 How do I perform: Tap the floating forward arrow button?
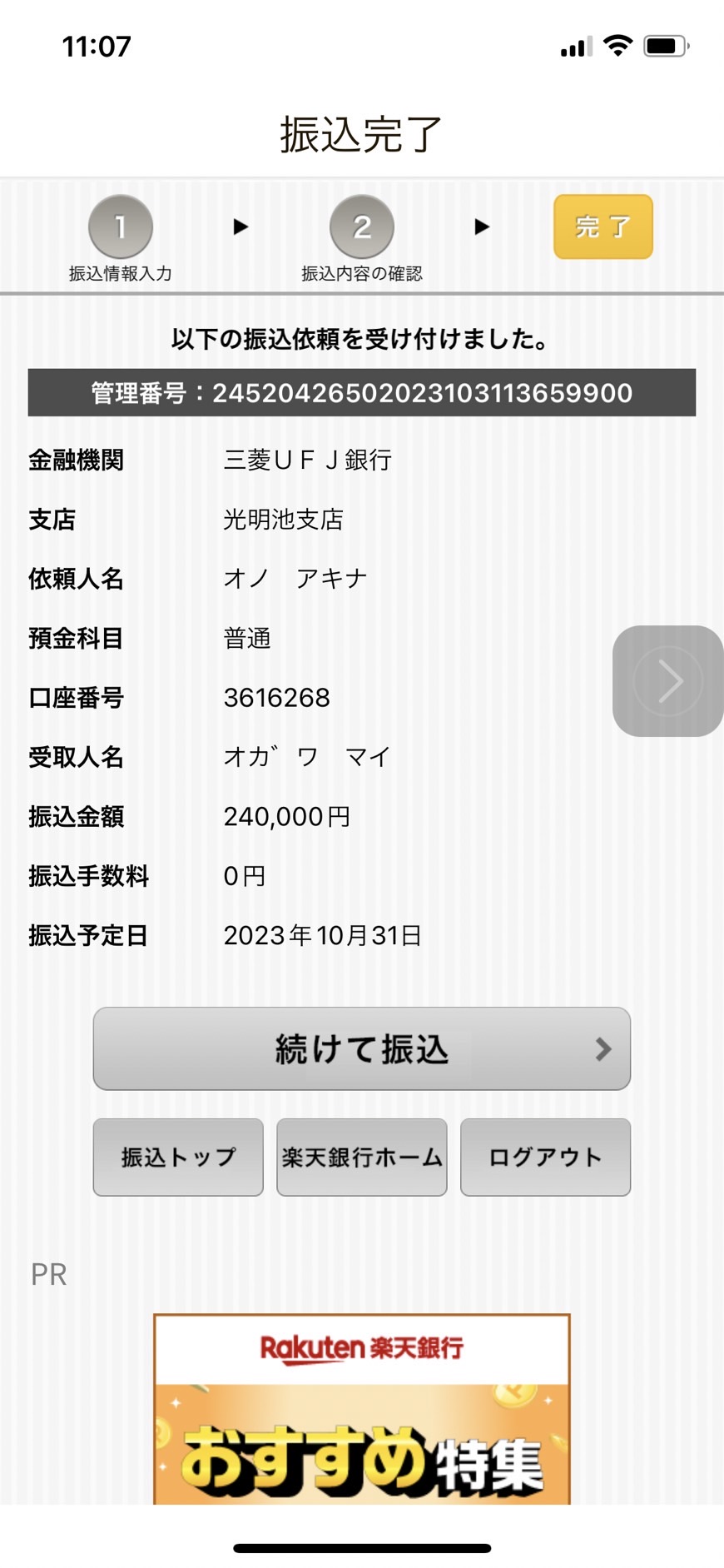[x=668, y=681]
